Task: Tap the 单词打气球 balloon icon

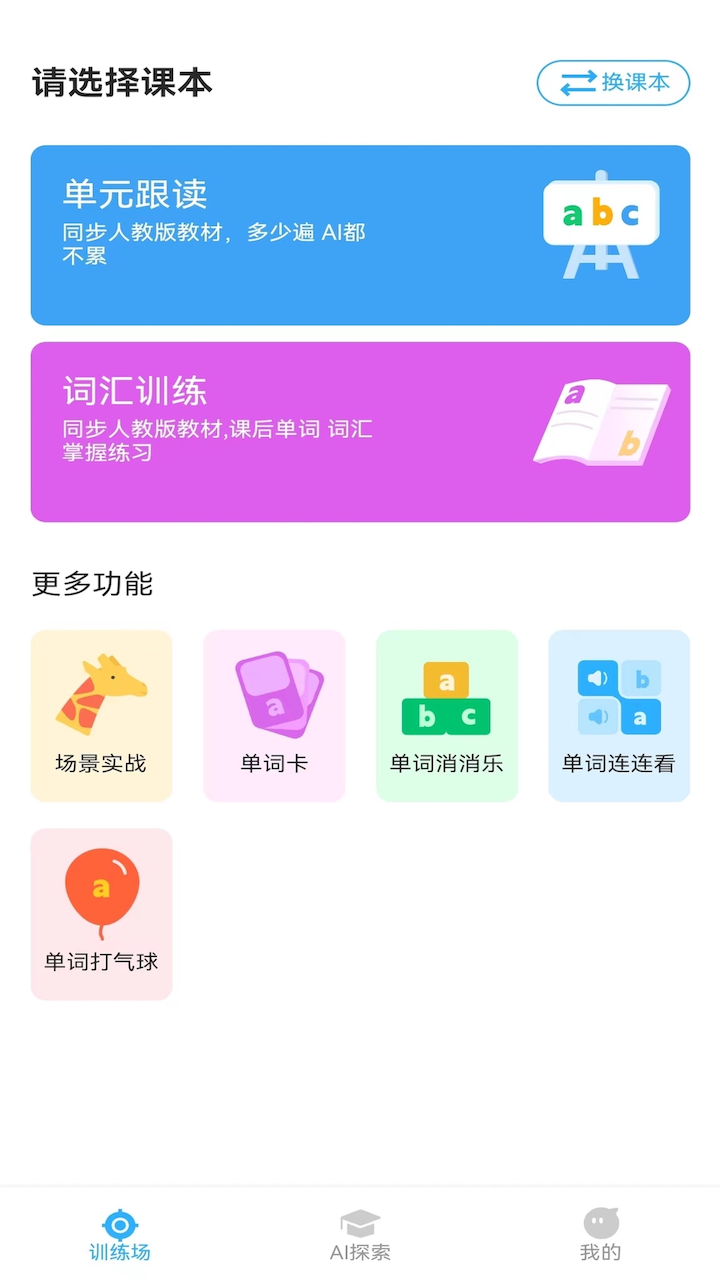Action: (100, 888)
